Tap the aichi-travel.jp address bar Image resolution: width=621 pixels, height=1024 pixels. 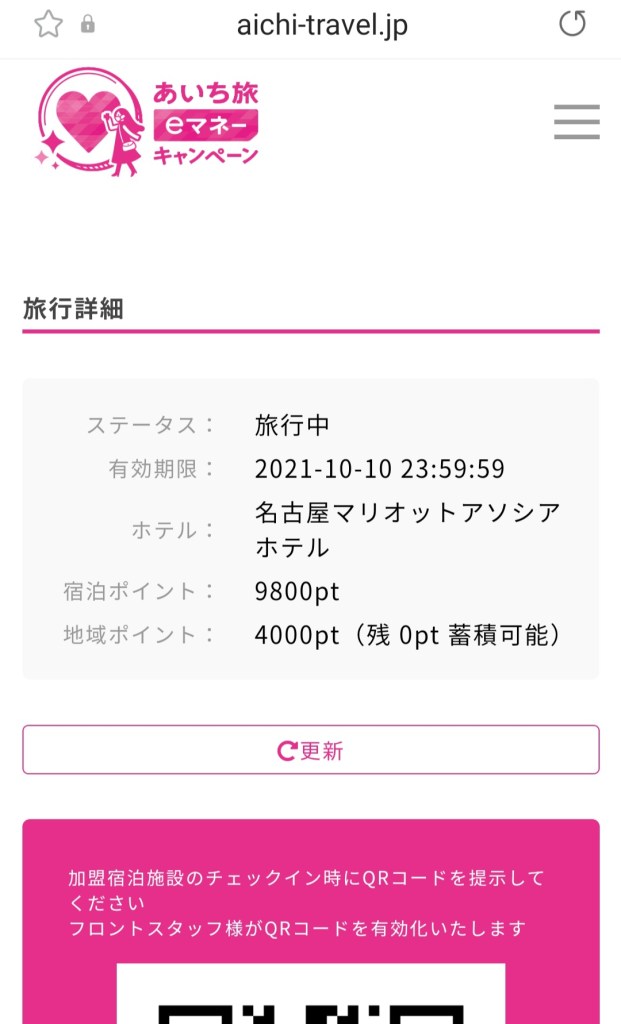pos(322,25)
